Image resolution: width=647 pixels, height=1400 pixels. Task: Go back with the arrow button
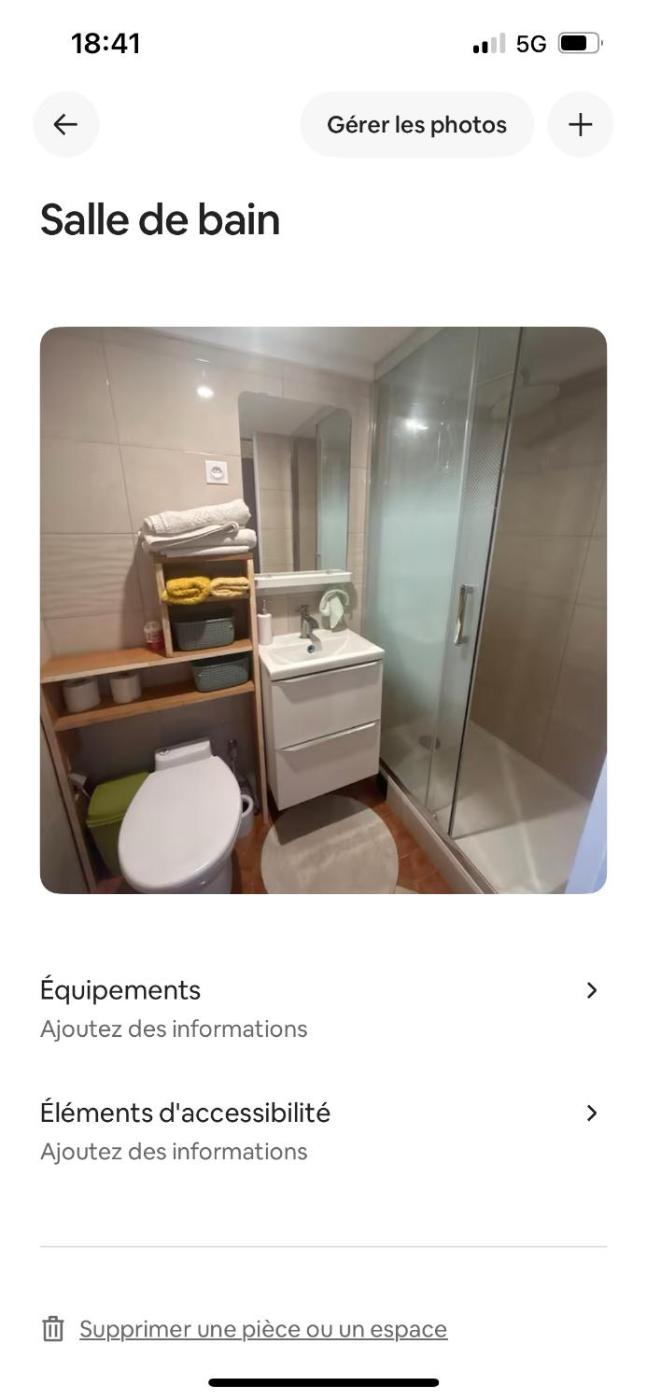66,125
